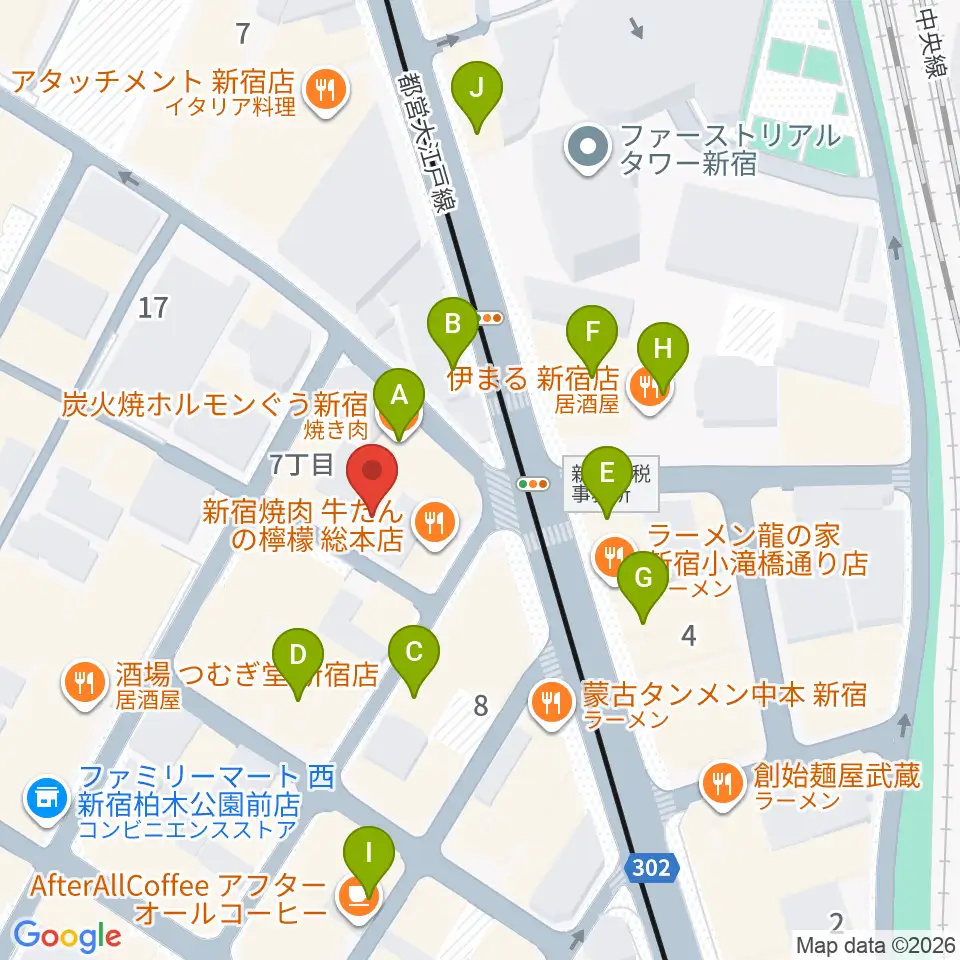This screenshot has width=960, height=960.
Task: Select the ファーストリアルタワー新宿 place pin
Action: (588, 149)
